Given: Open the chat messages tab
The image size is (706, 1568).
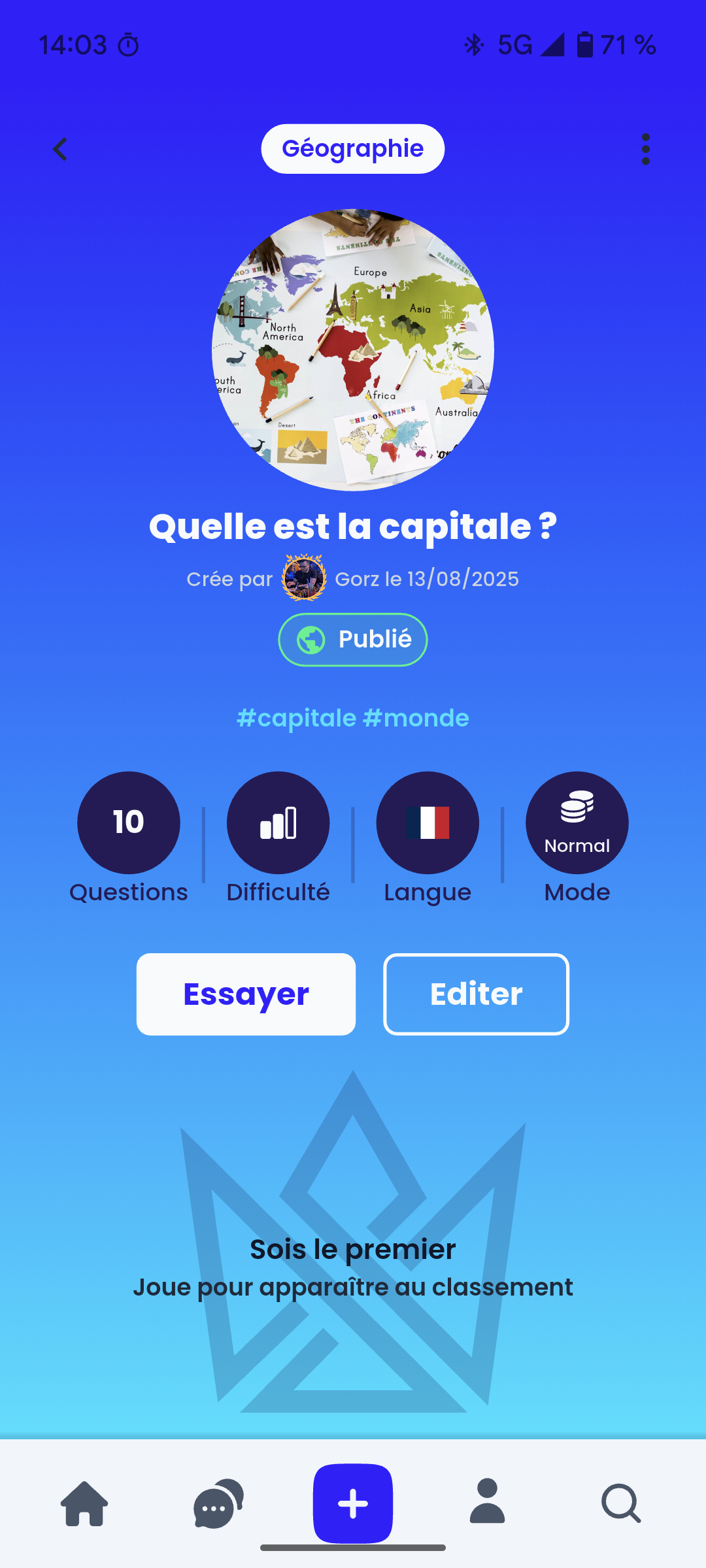Looking at the screenshot, I should [x=218, y=1503].
